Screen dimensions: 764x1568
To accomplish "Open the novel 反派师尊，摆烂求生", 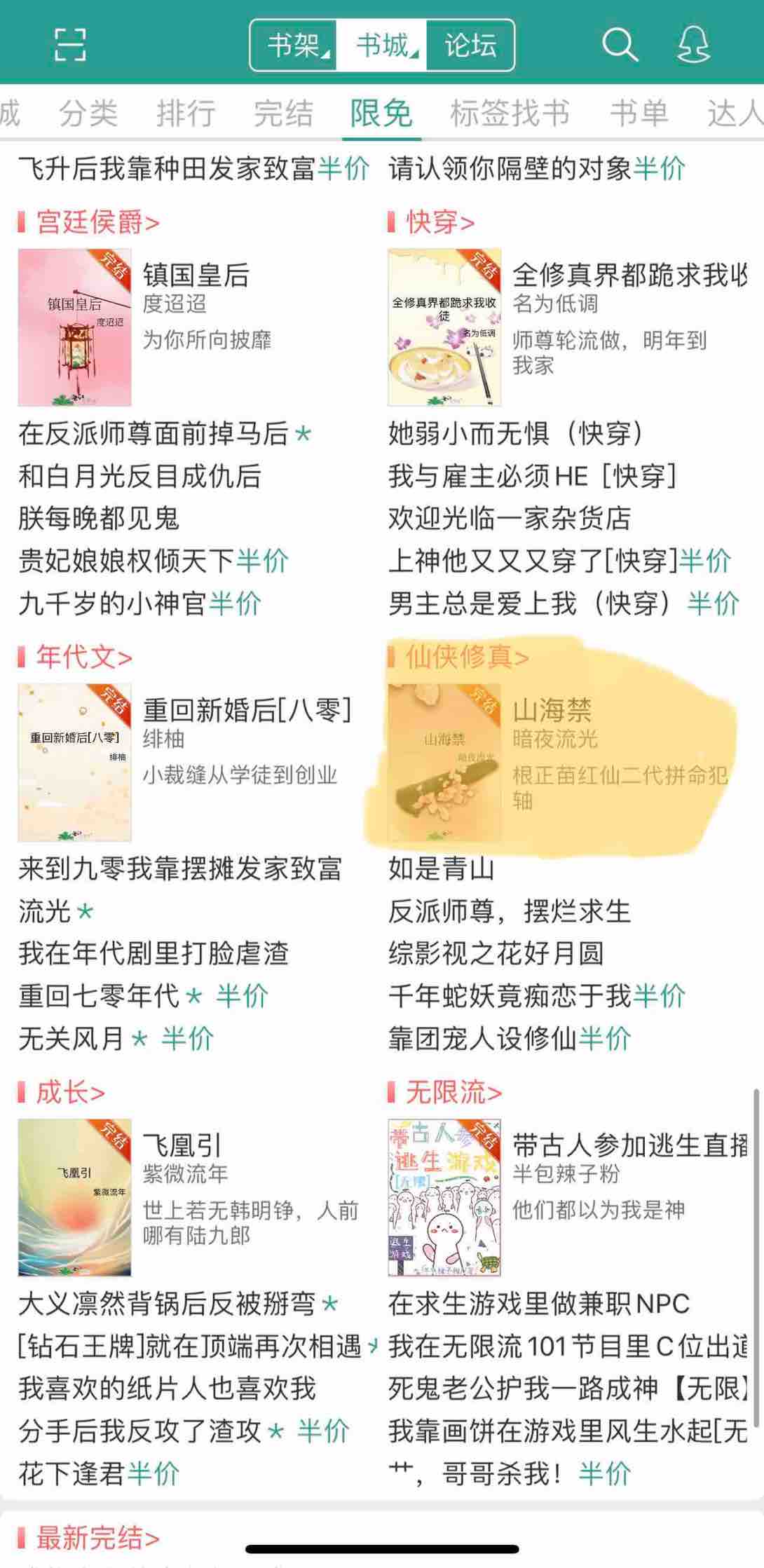I will 510,911.
